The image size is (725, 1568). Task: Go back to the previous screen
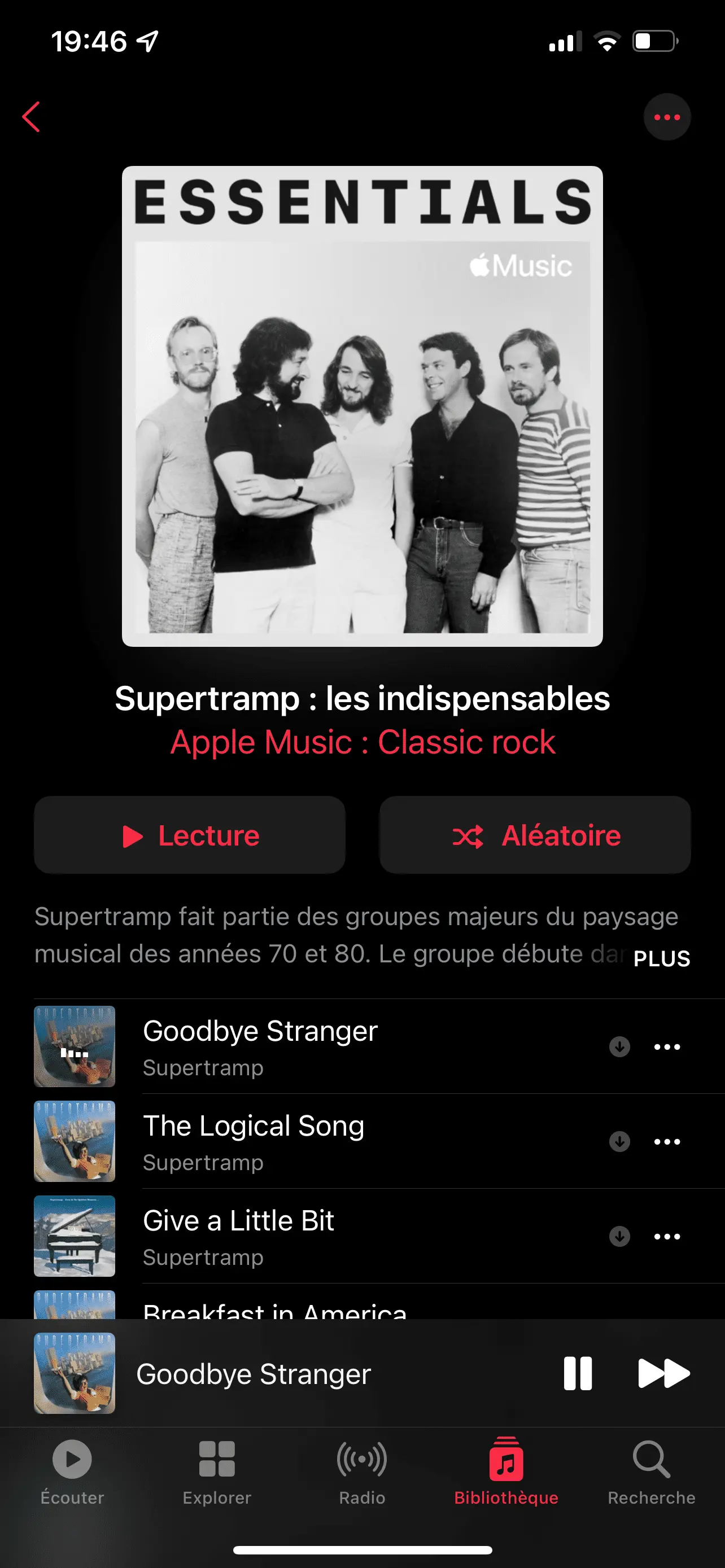coord(31,117)
